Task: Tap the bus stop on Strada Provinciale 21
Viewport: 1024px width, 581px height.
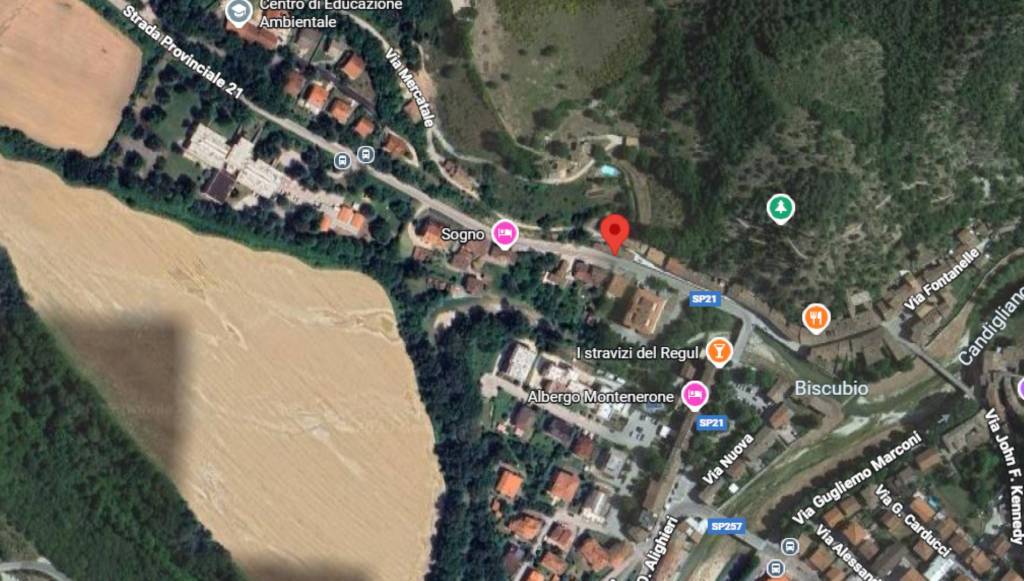Action: 343,158
